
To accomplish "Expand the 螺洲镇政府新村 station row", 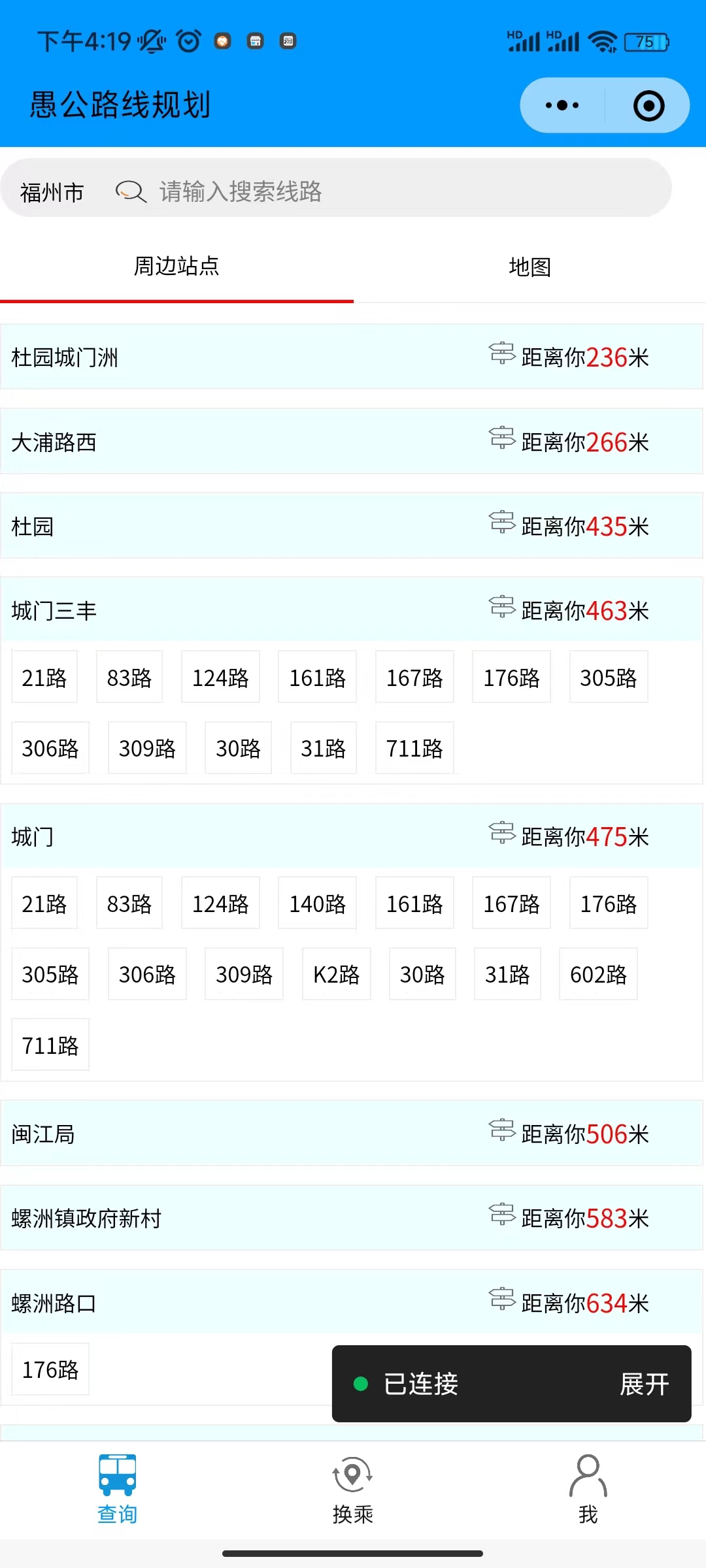I will [352, 1218].
